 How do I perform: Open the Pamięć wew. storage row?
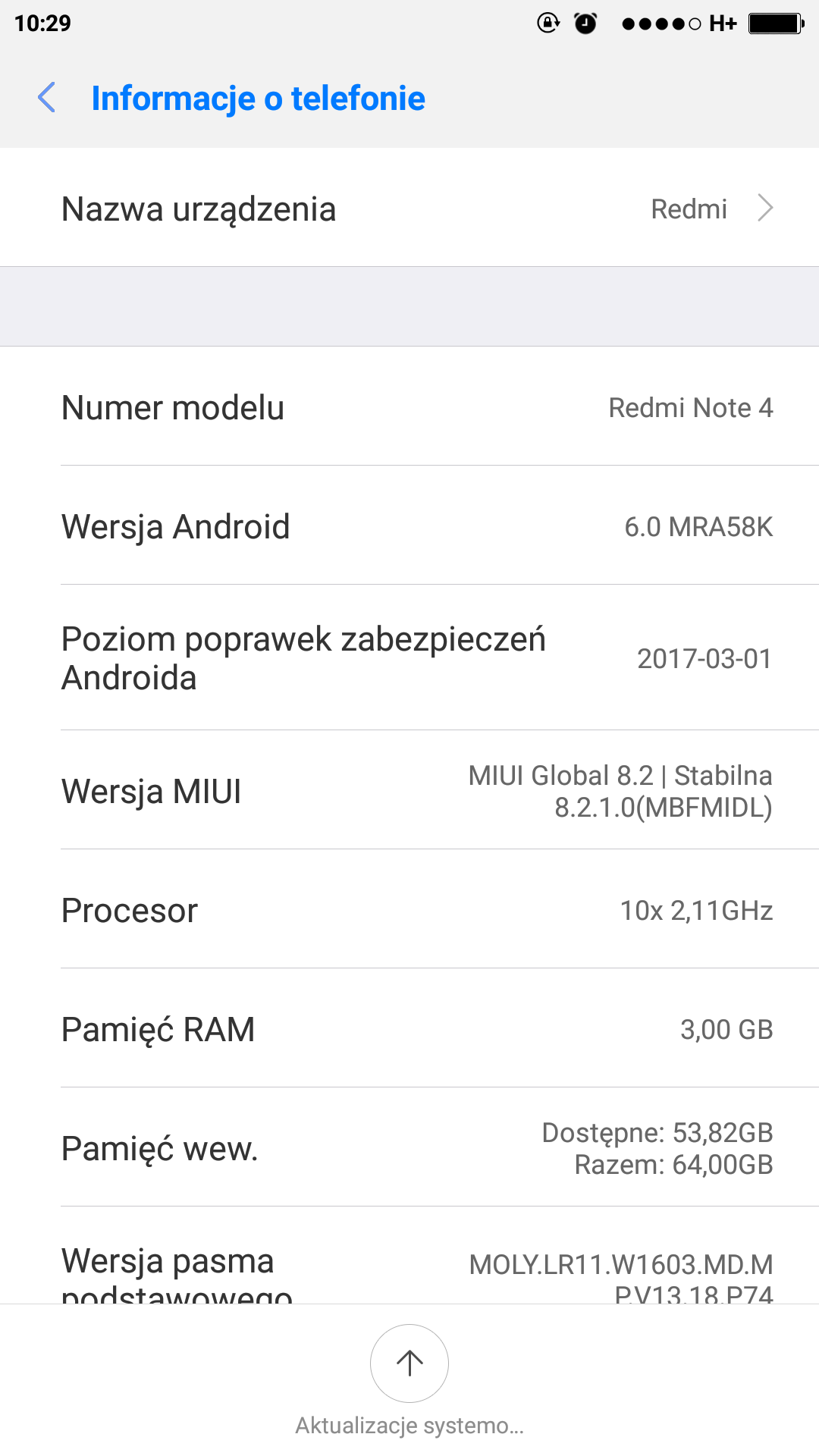pyautogui.click(x=409, y=1148)
